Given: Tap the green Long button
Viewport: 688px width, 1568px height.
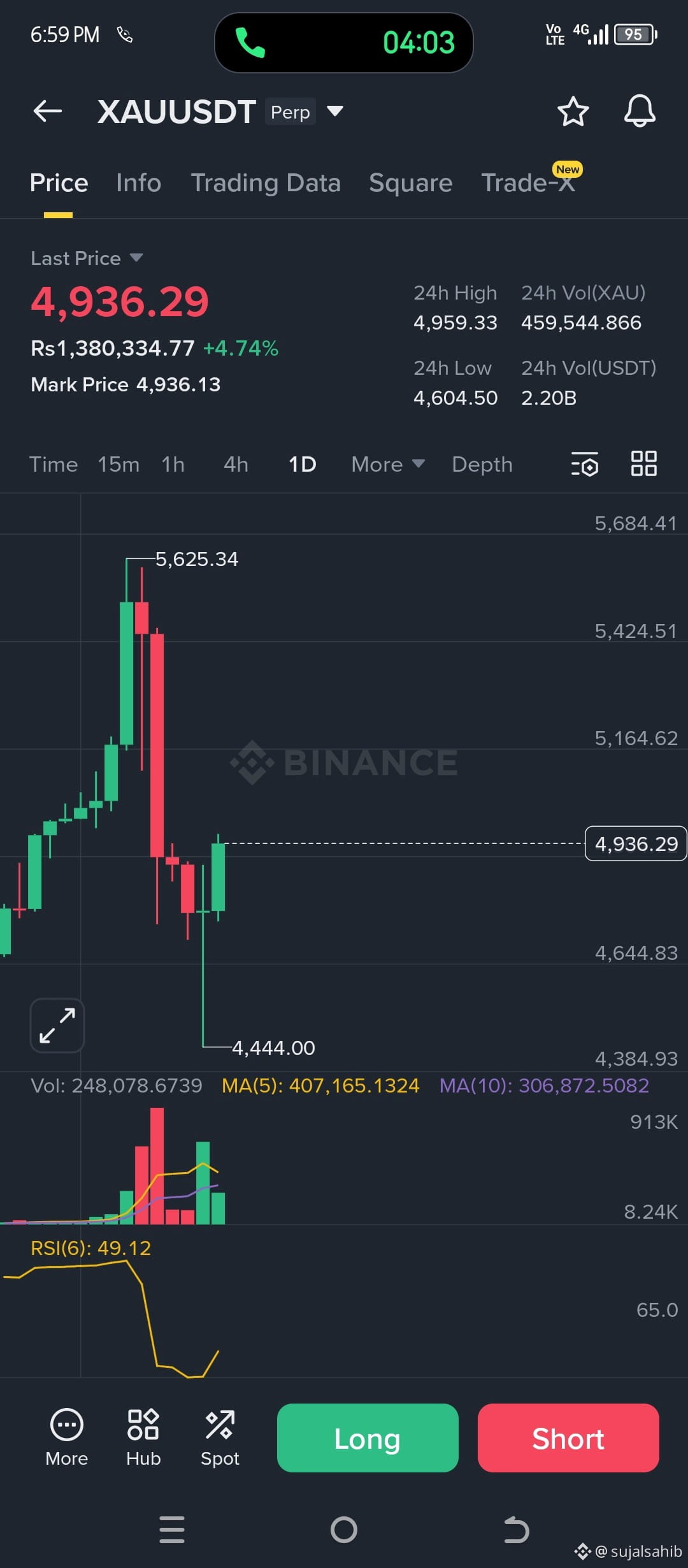Looking at the screenshot, I should [x=368, y=1438].
